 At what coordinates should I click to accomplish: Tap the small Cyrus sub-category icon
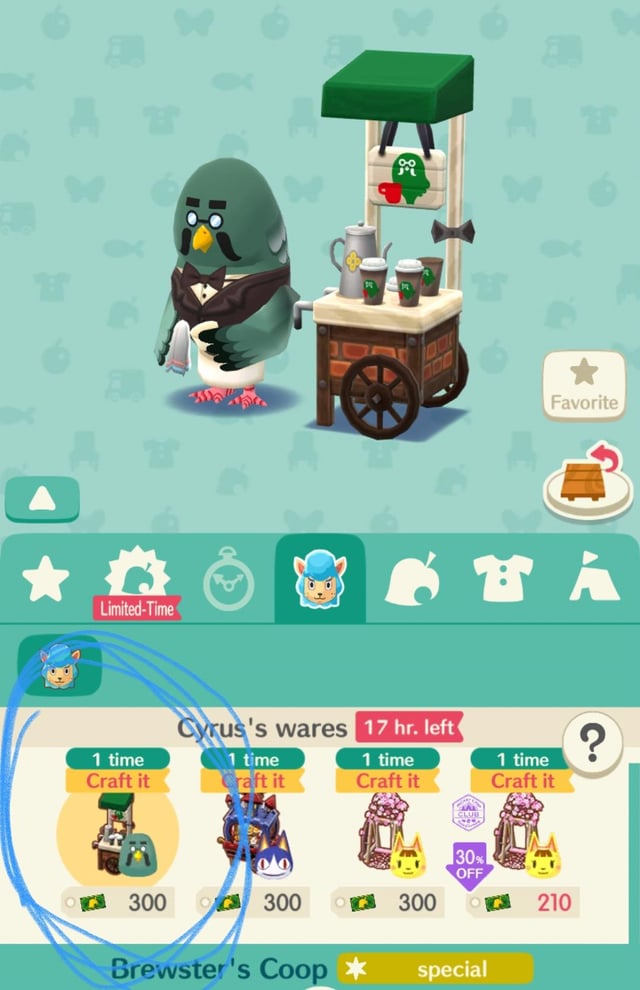coord(59,666)
